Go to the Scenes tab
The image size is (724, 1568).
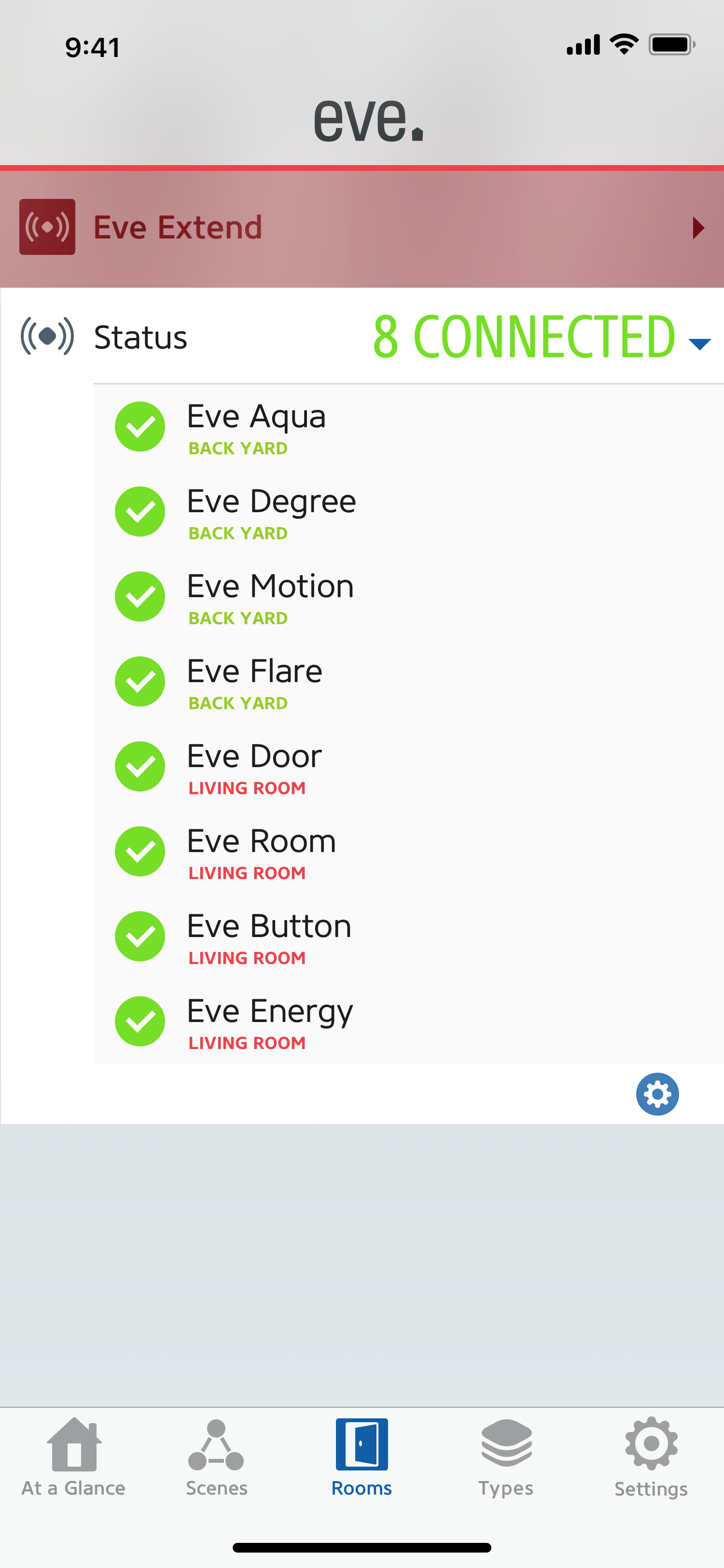tap(217, 1457)
